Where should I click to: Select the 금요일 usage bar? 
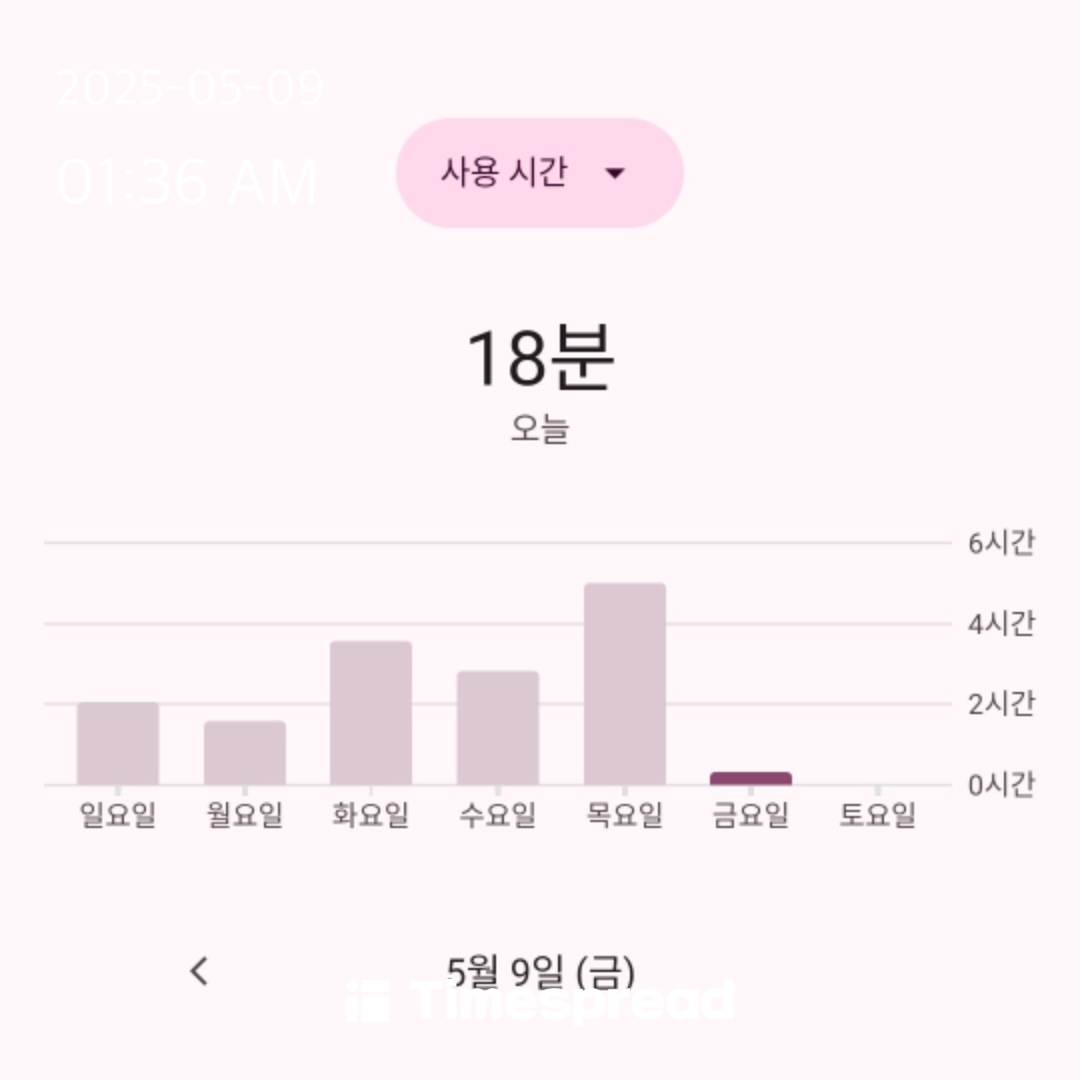[x=751, y=778]
